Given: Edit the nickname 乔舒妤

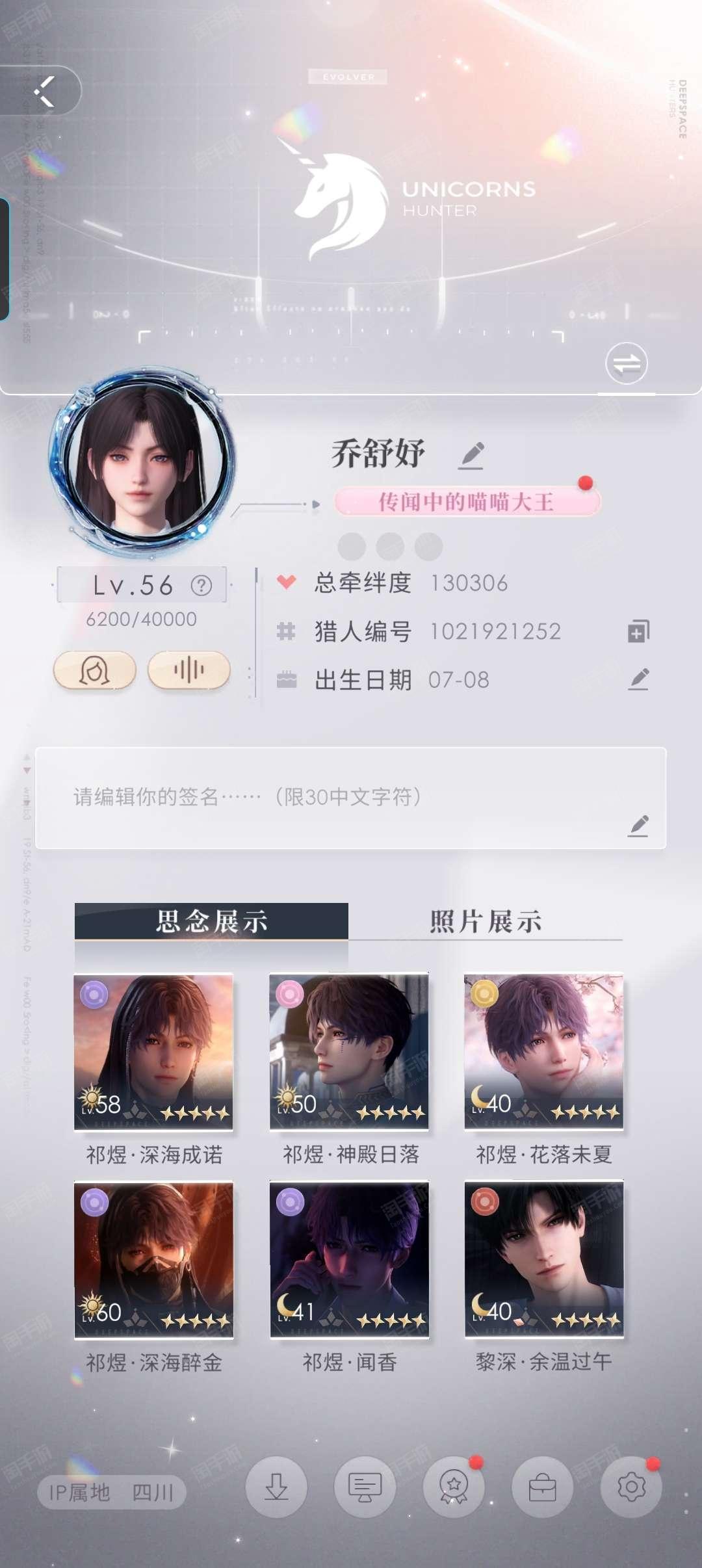Looking at the screenshot, I should [x=471, y=455].
